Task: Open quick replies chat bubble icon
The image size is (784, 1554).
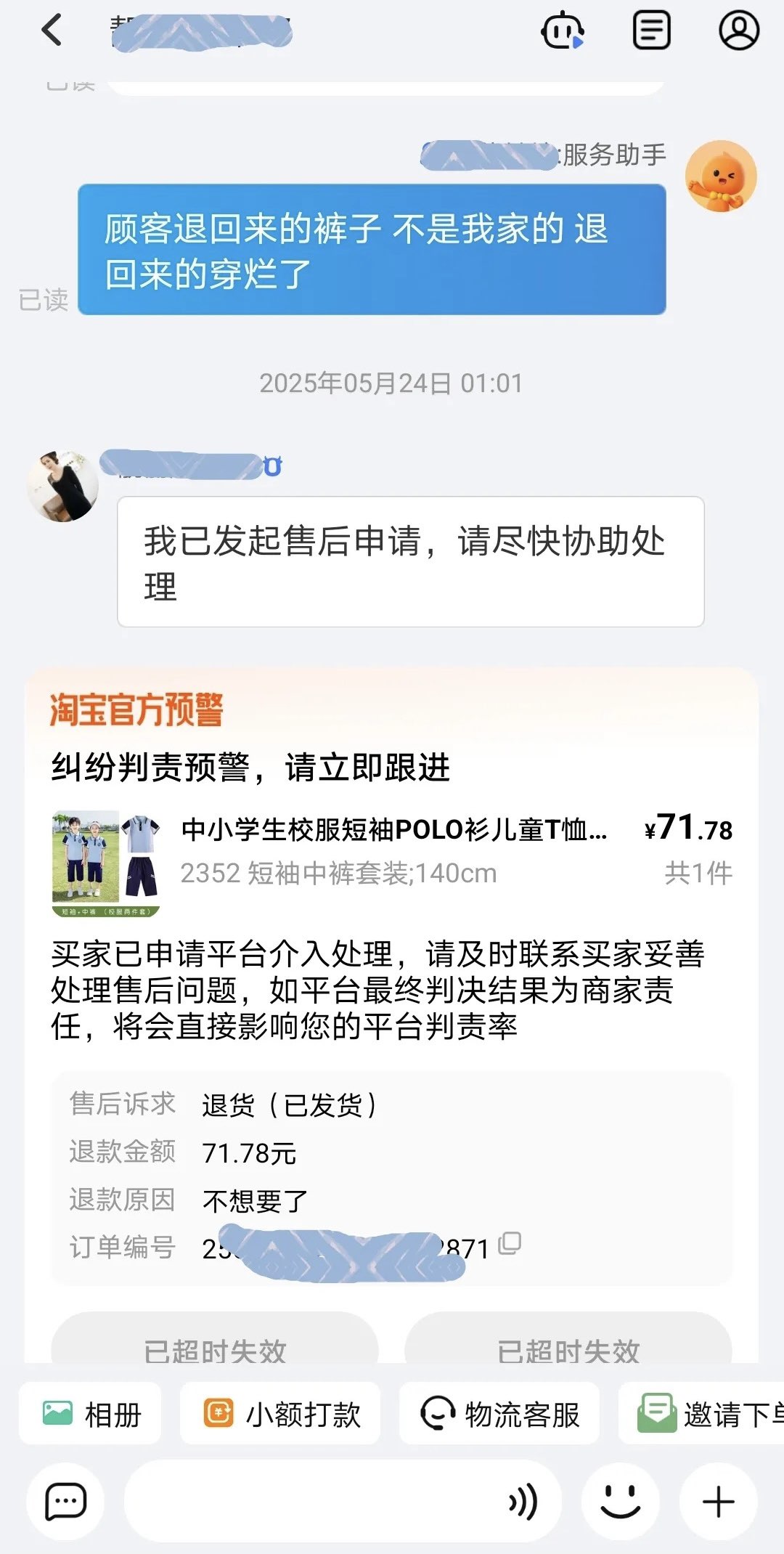Action: 65,1501
